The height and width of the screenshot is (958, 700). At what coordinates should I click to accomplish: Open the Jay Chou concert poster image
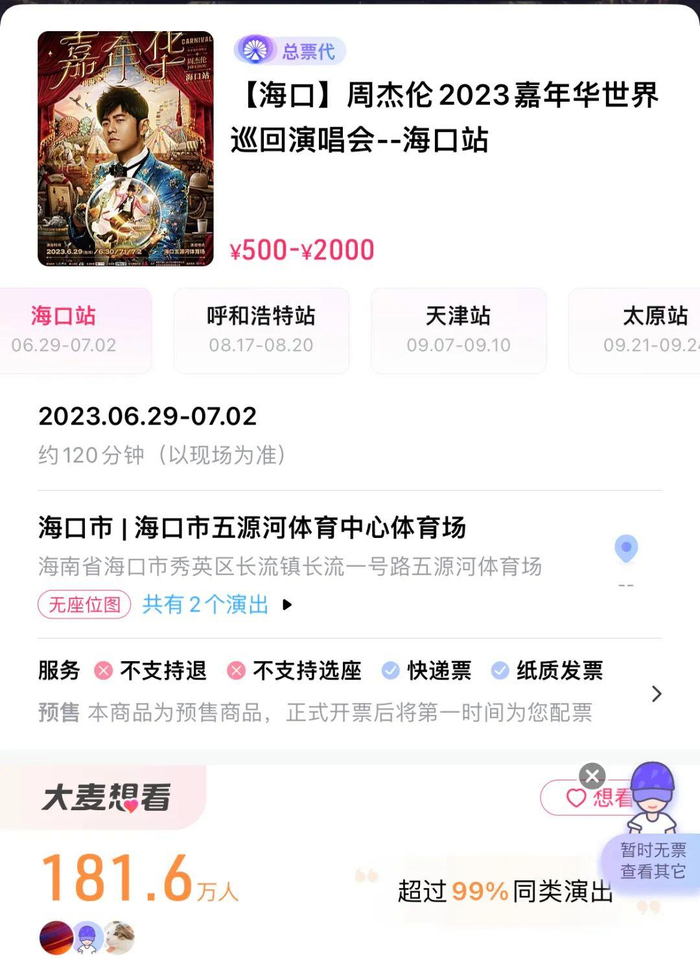tap(125, 149)
